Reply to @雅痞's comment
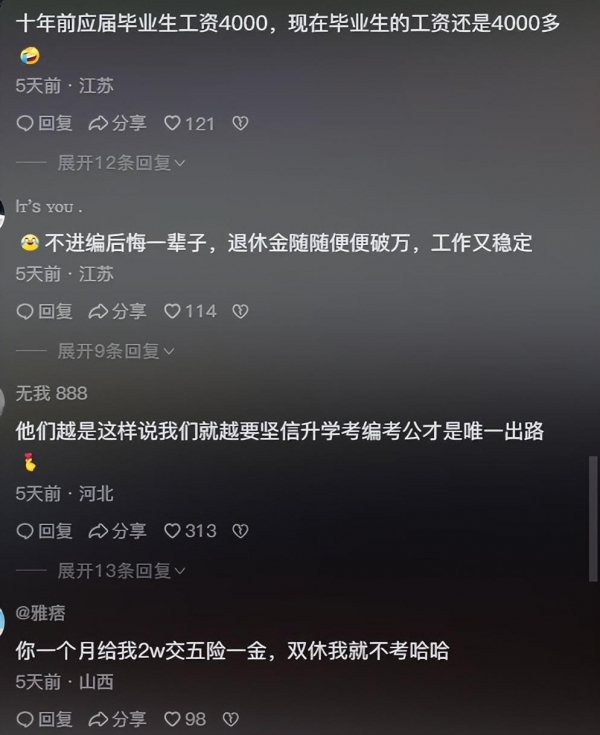Screen dimensions: 600x735 [x=45, y=719]
